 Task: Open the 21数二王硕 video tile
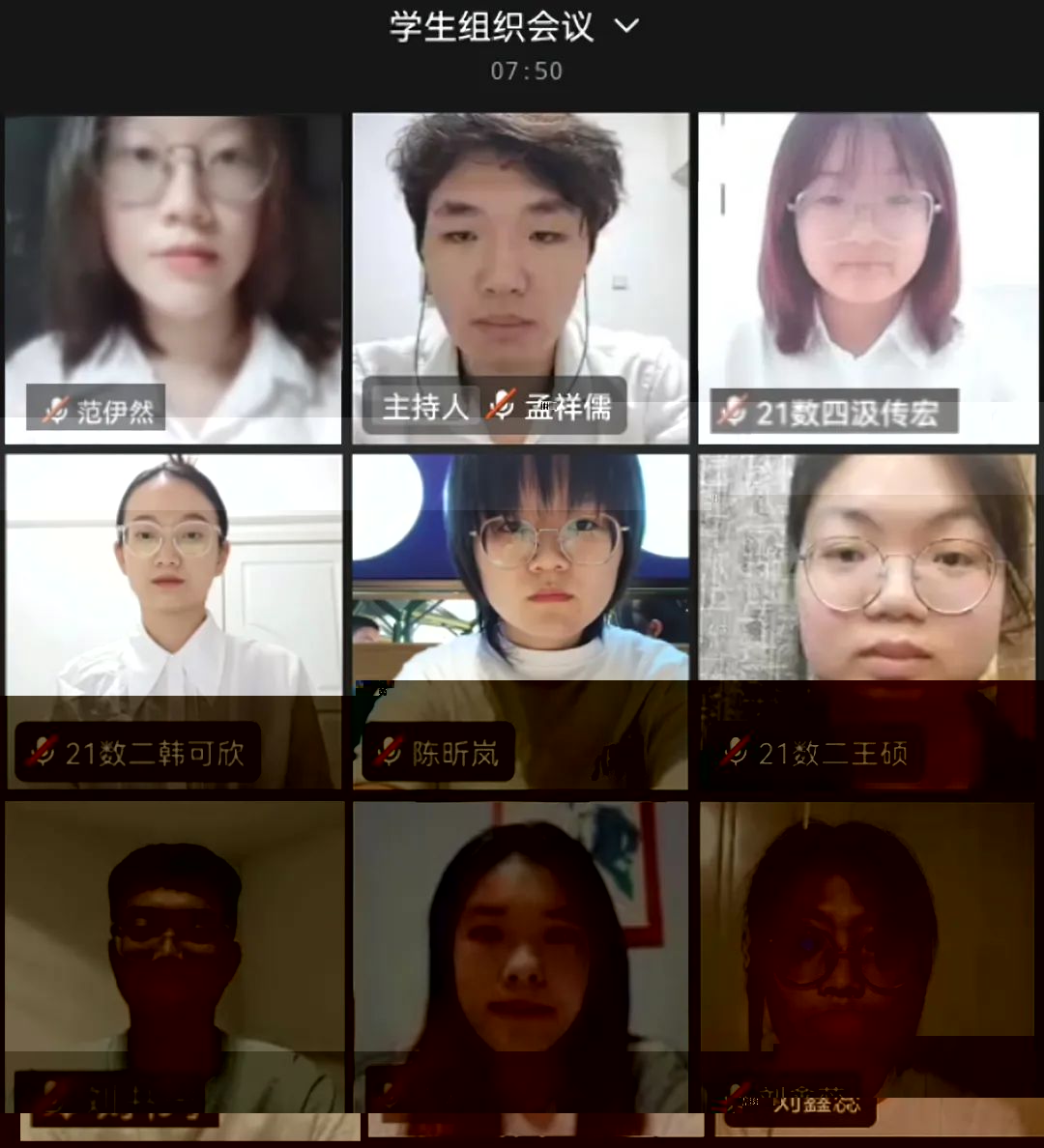point(867,621)
